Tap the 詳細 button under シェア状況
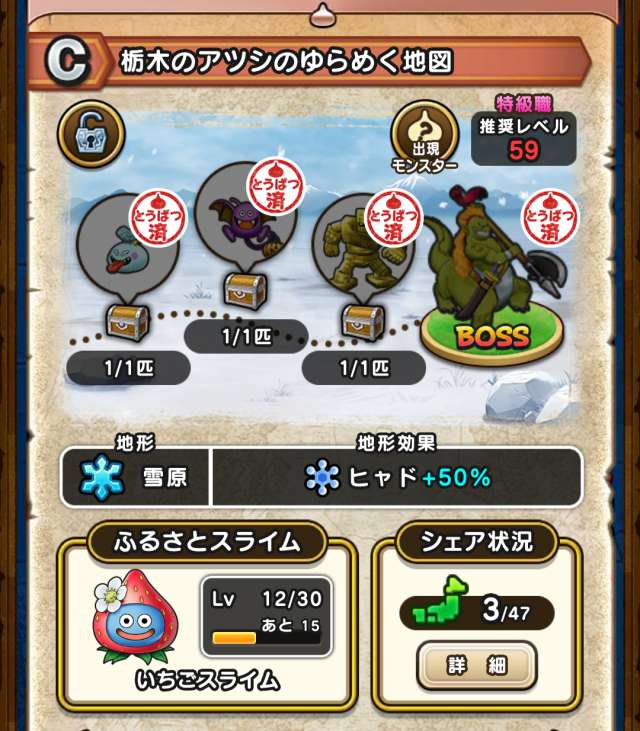The image size is (640, 731). click(x=476, y=664)
